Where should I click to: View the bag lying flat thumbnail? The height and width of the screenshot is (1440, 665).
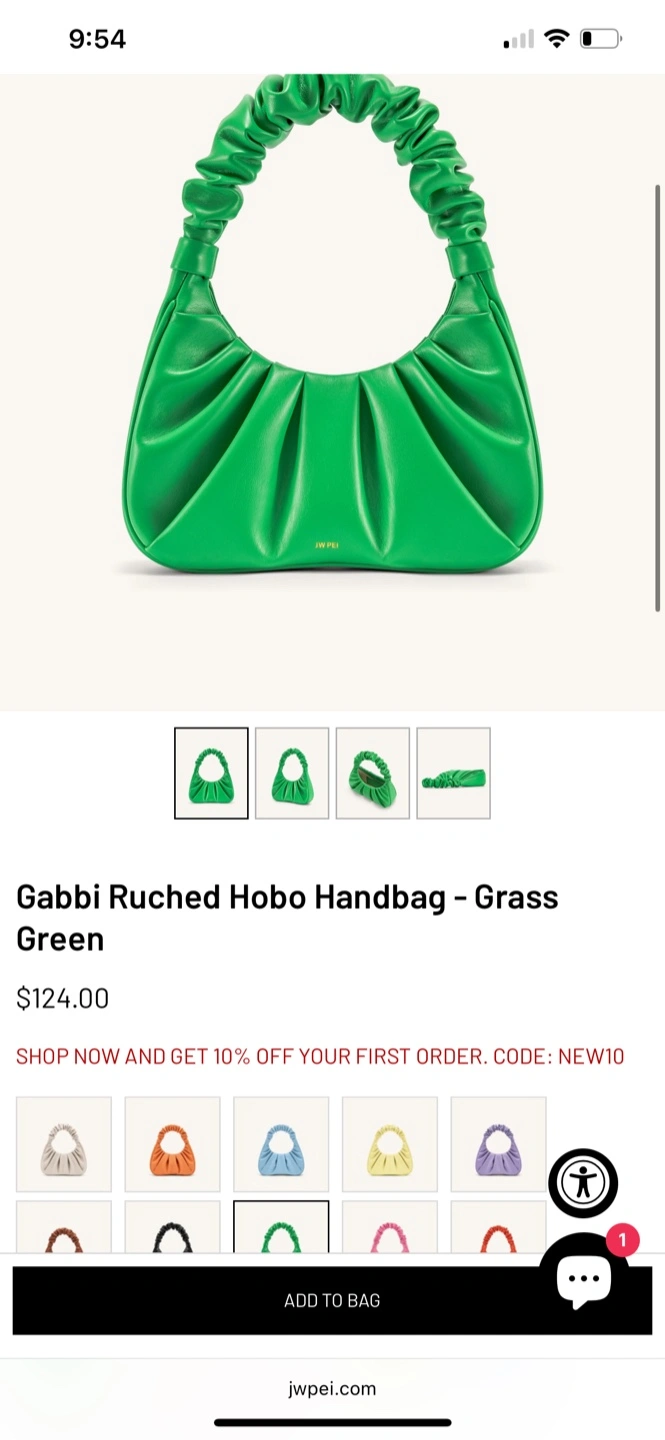point(453,773)
